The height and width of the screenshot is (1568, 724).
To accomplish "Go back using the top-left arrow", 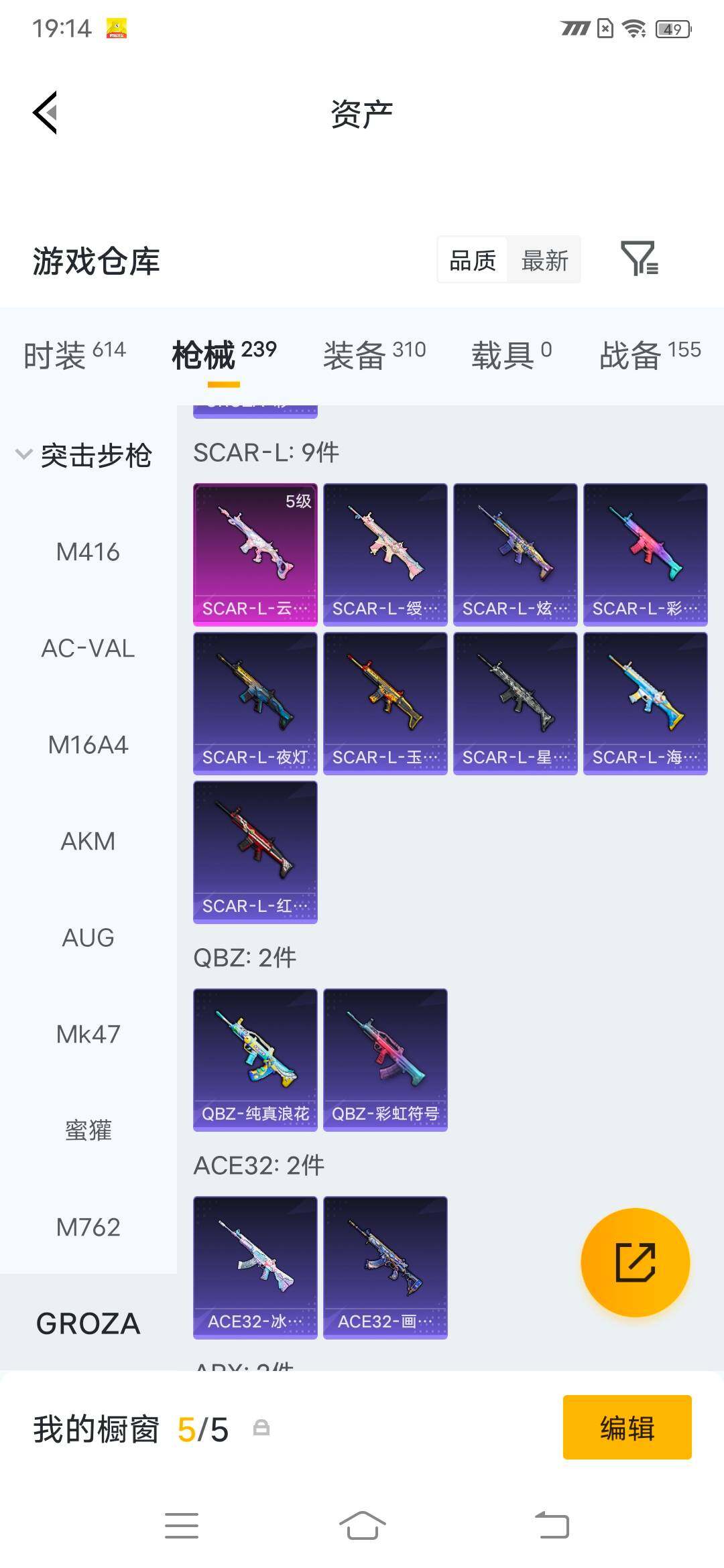I will pyautogui.click(x=45, y=113).
